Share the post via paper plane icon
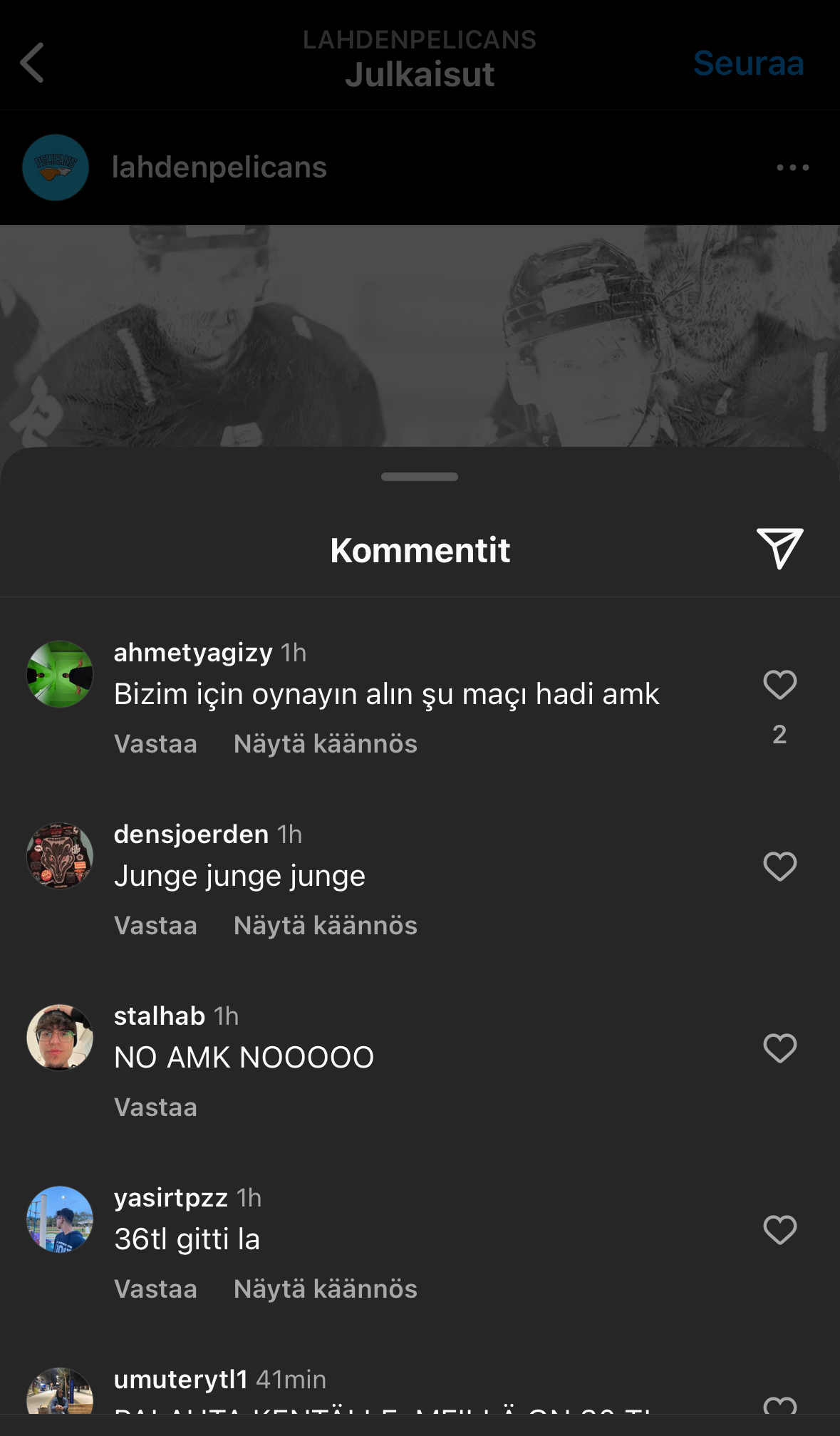This screenshot has height=1436, width=840. pos(779,549)
